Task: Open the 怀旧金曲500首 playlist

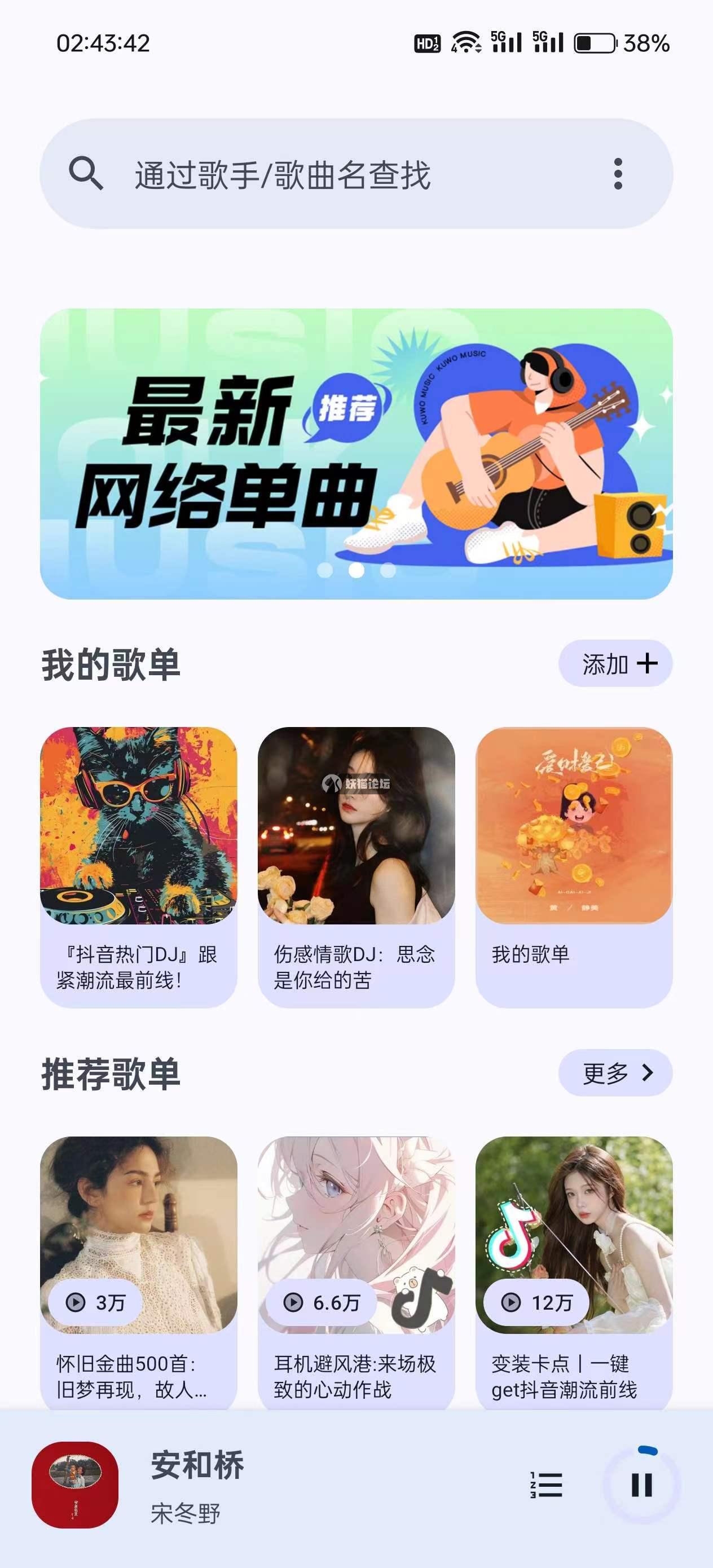Action: click(x=138, y=1272)
